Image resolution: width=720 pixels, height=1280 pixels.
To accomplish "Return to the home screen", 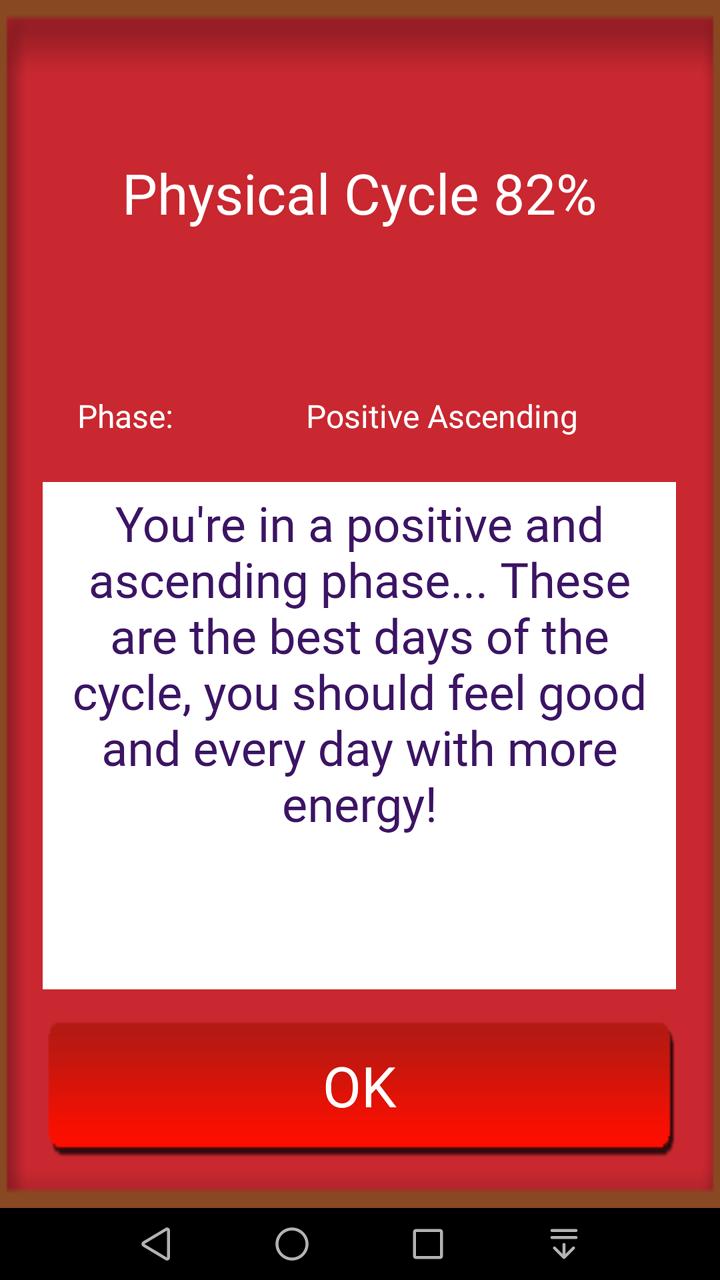I will 292,1244.
